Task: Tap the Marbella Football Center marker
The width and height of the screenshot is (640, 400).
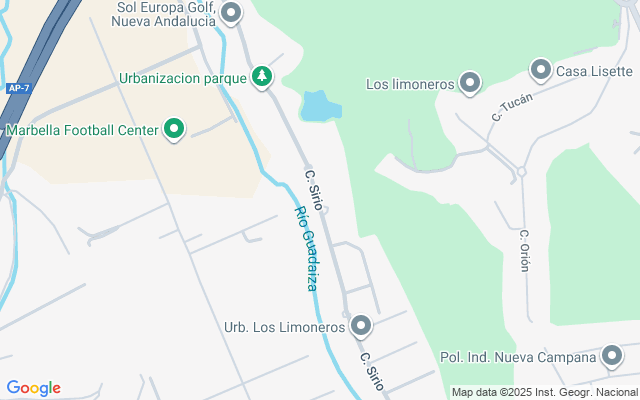Action: pyautogui.click(x=174, y=130)
